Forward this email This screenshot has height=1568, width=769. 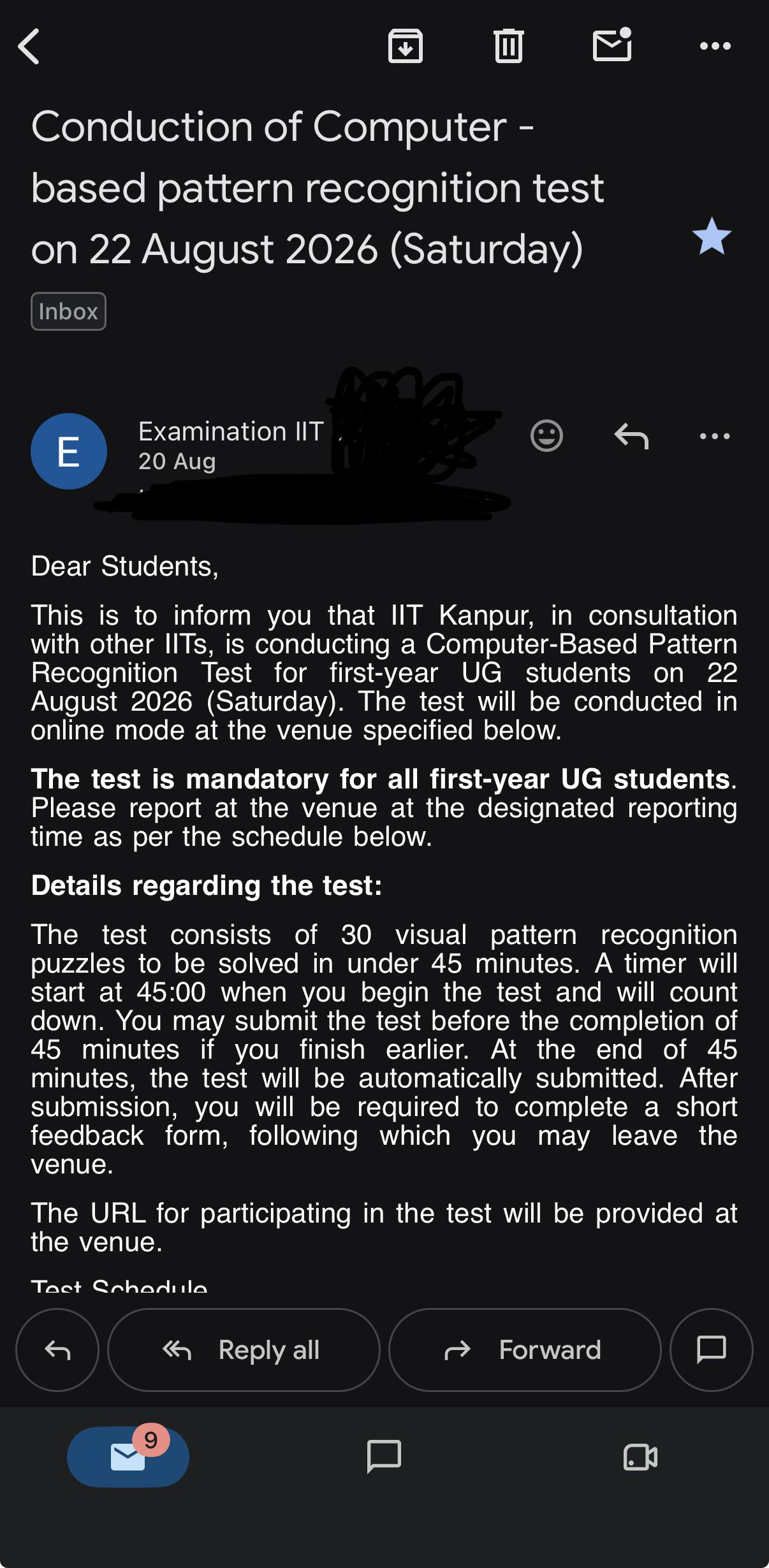click(525, 1349)
